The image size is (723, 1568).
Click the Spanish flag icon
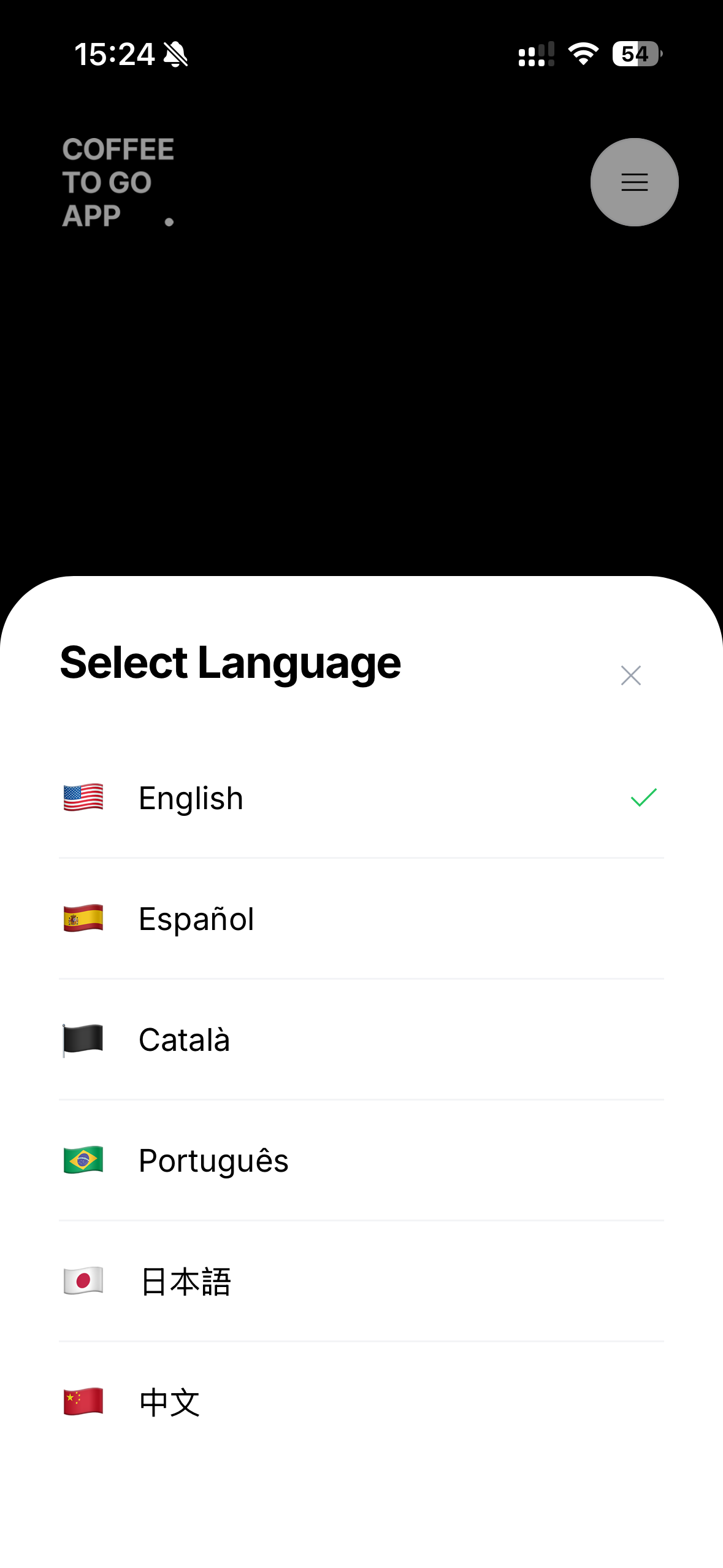84,918
